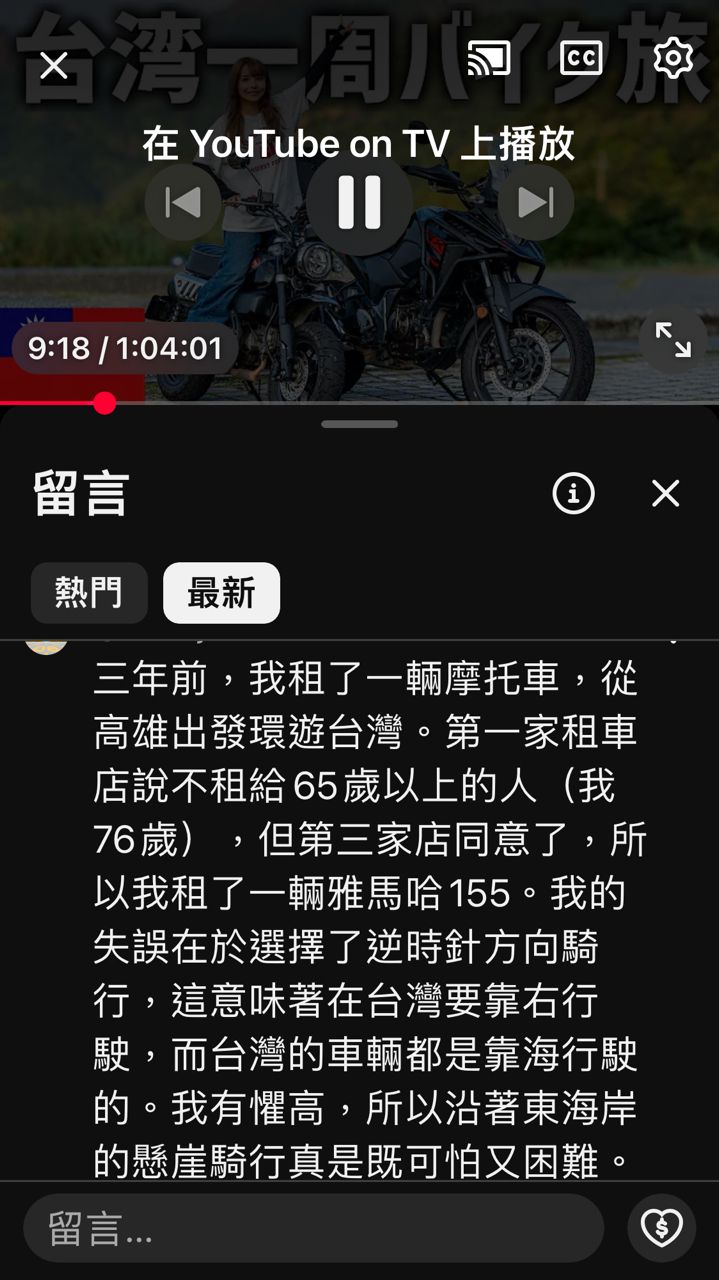The height and width of the screenshot is (1280, 719).
Task: Skip to the previous video
Action: click(183, 203)
